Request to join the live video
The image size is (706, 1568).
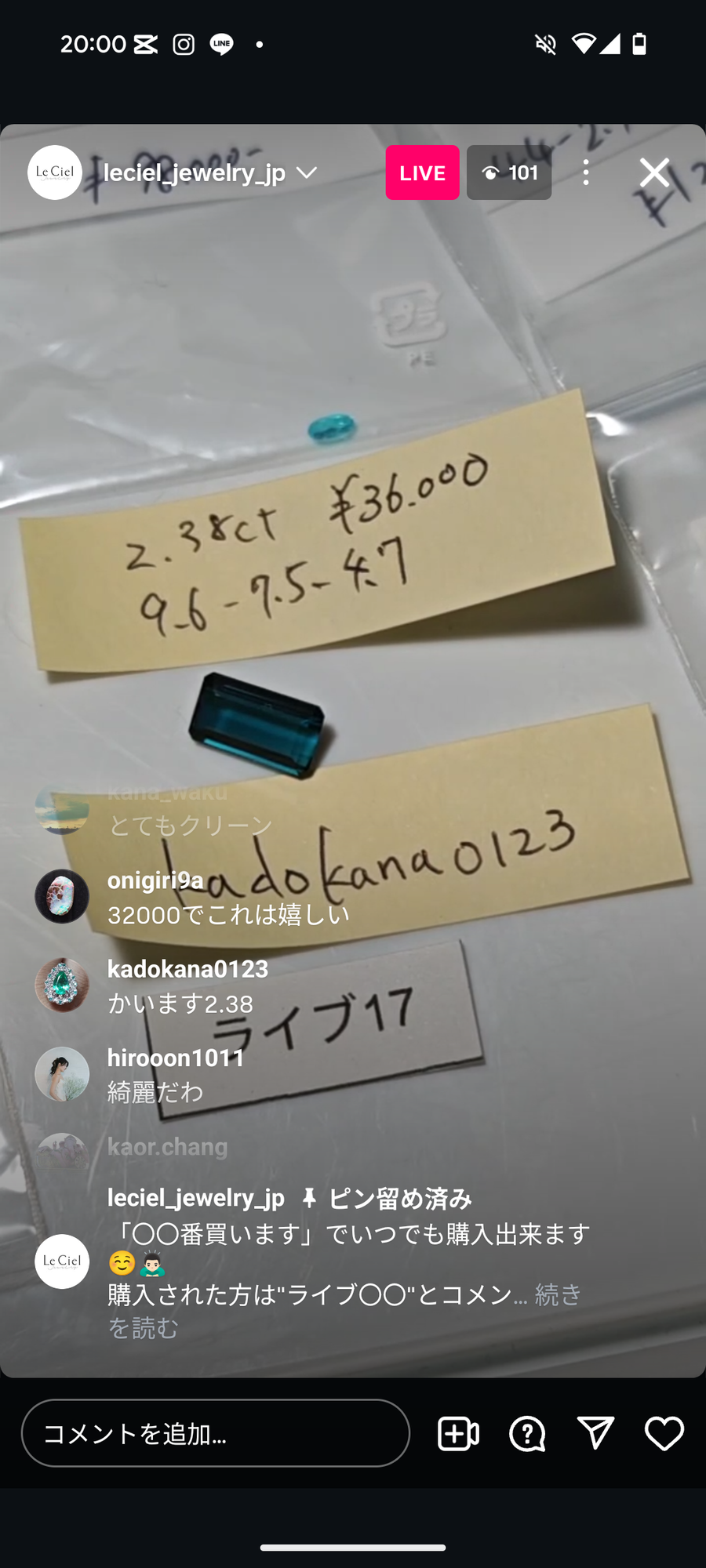[x=458, y=1434]
